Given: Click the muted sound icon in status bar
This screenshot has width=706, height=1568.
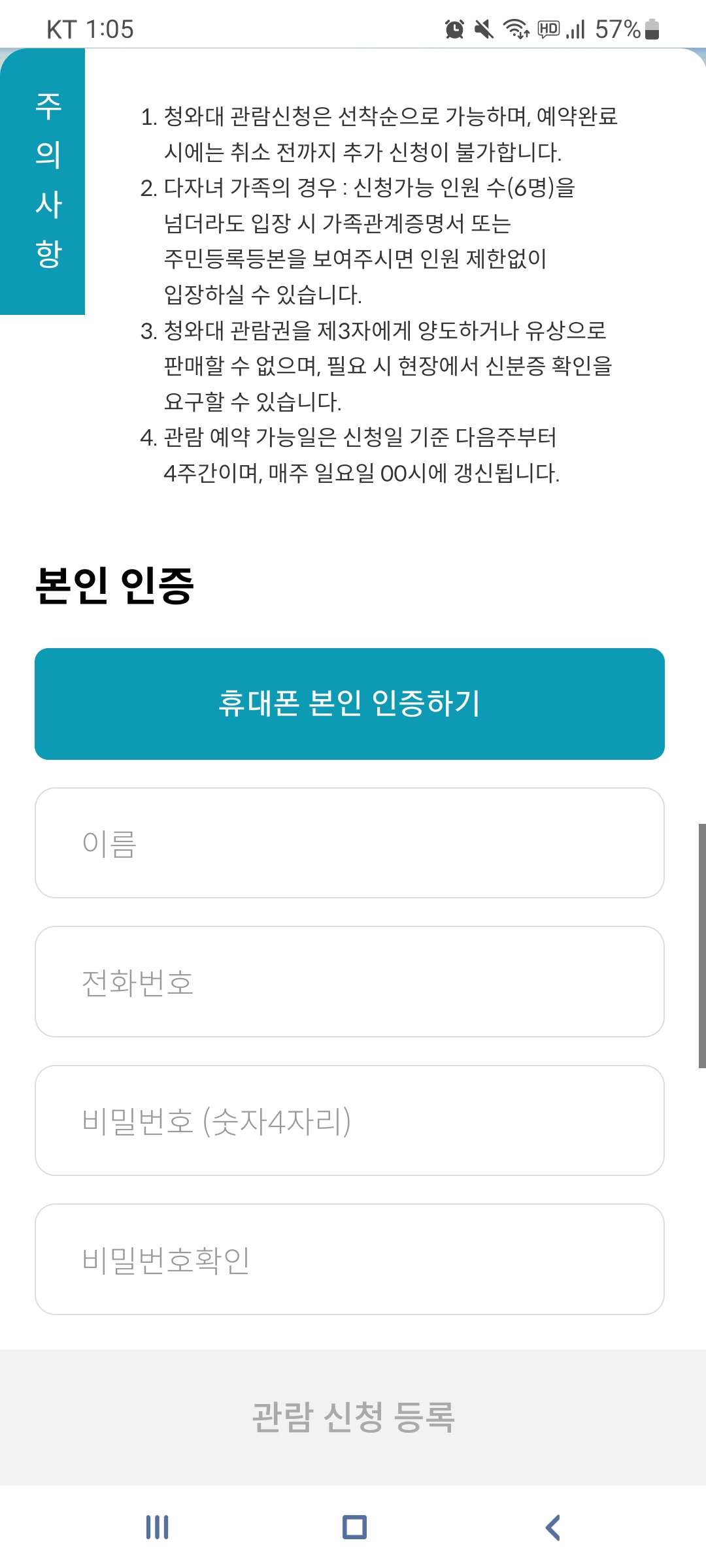Looking at the screenshot, I should pyautogui.click(x=485, y=29).
